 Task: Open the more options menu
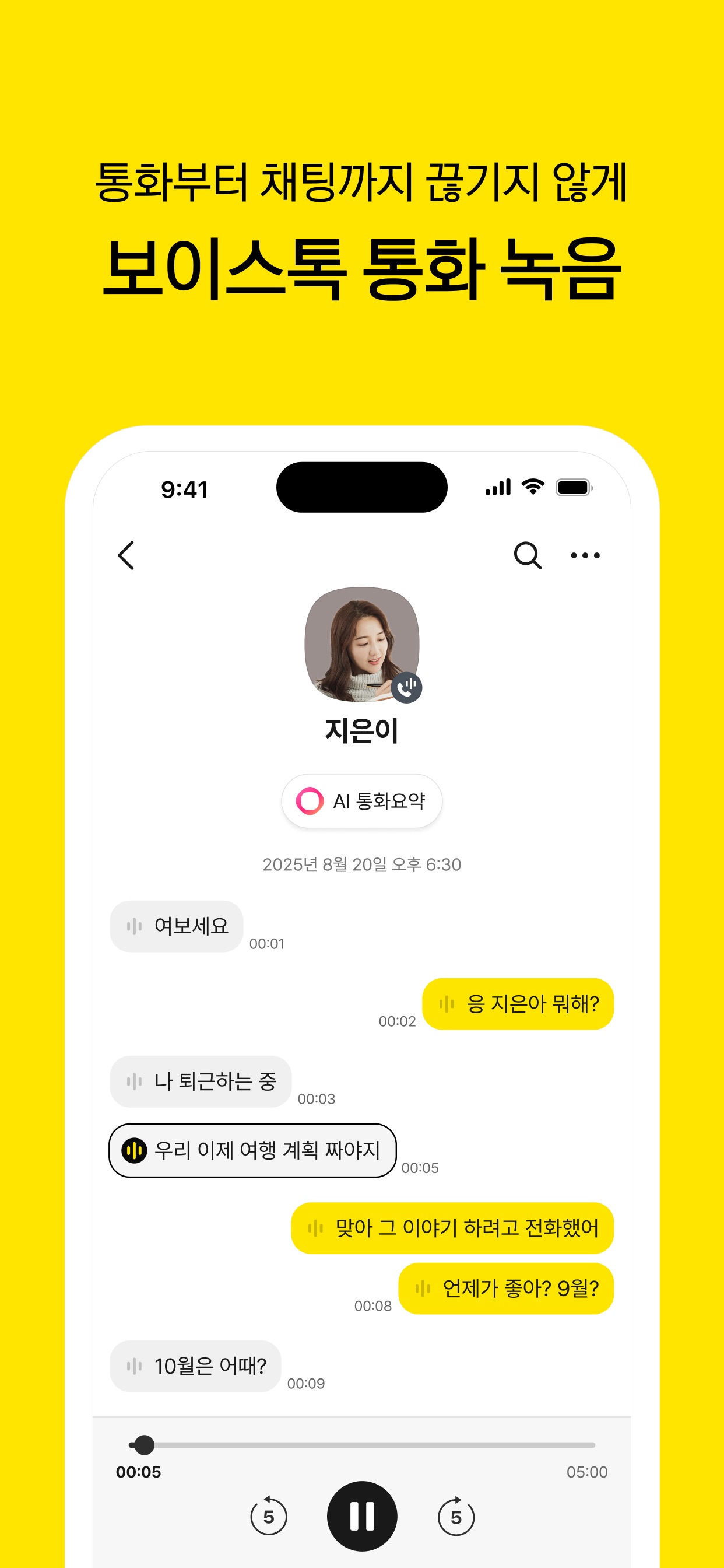[x=585, y=555]
